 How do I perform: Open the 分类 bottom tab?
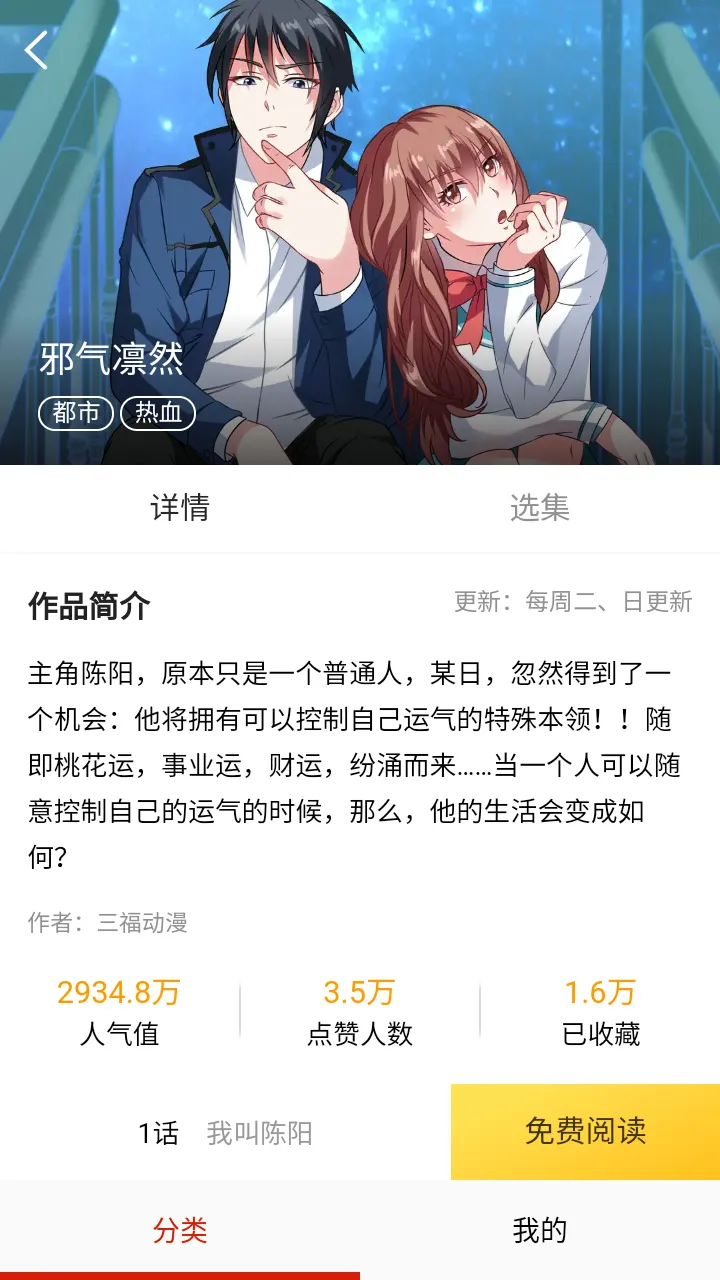coord(180,1230)
